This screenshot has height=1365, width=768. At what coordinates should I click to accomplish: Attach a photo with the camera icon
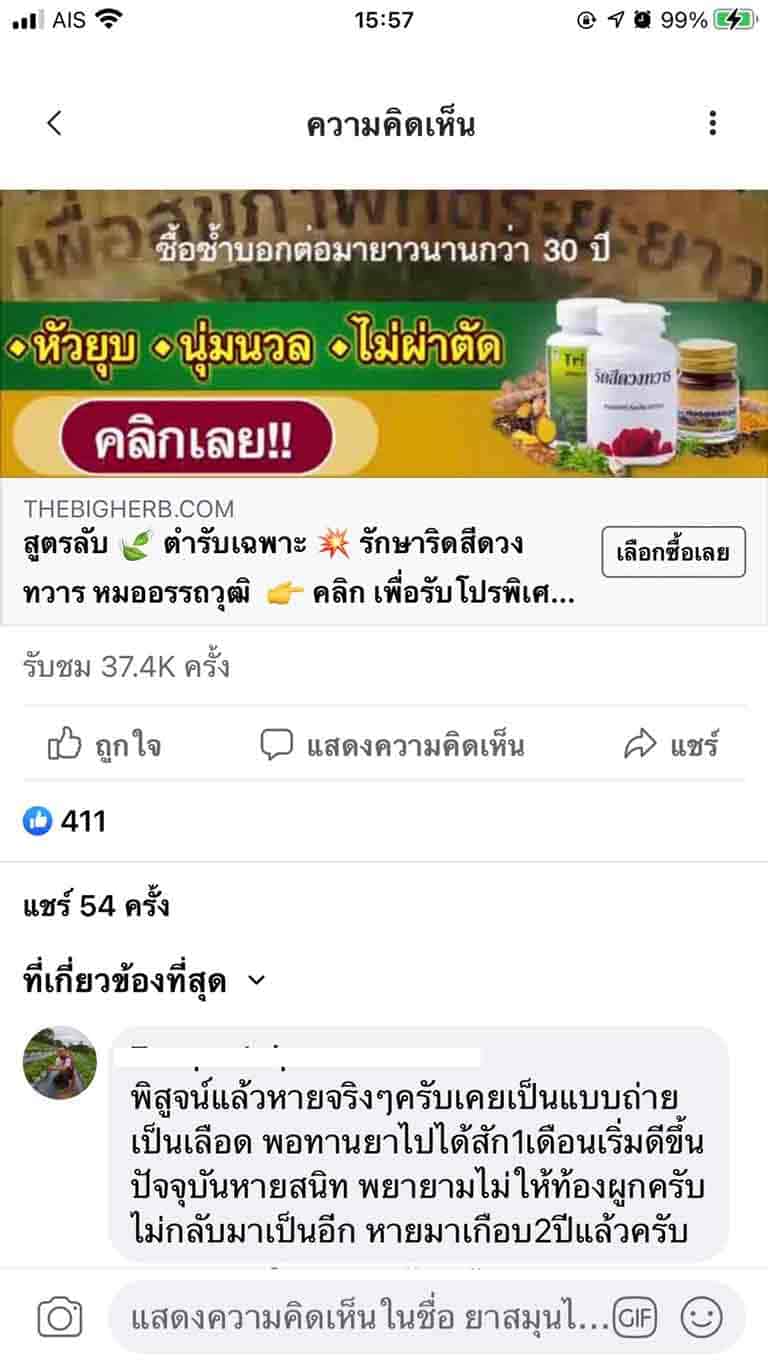(59, 1318)
